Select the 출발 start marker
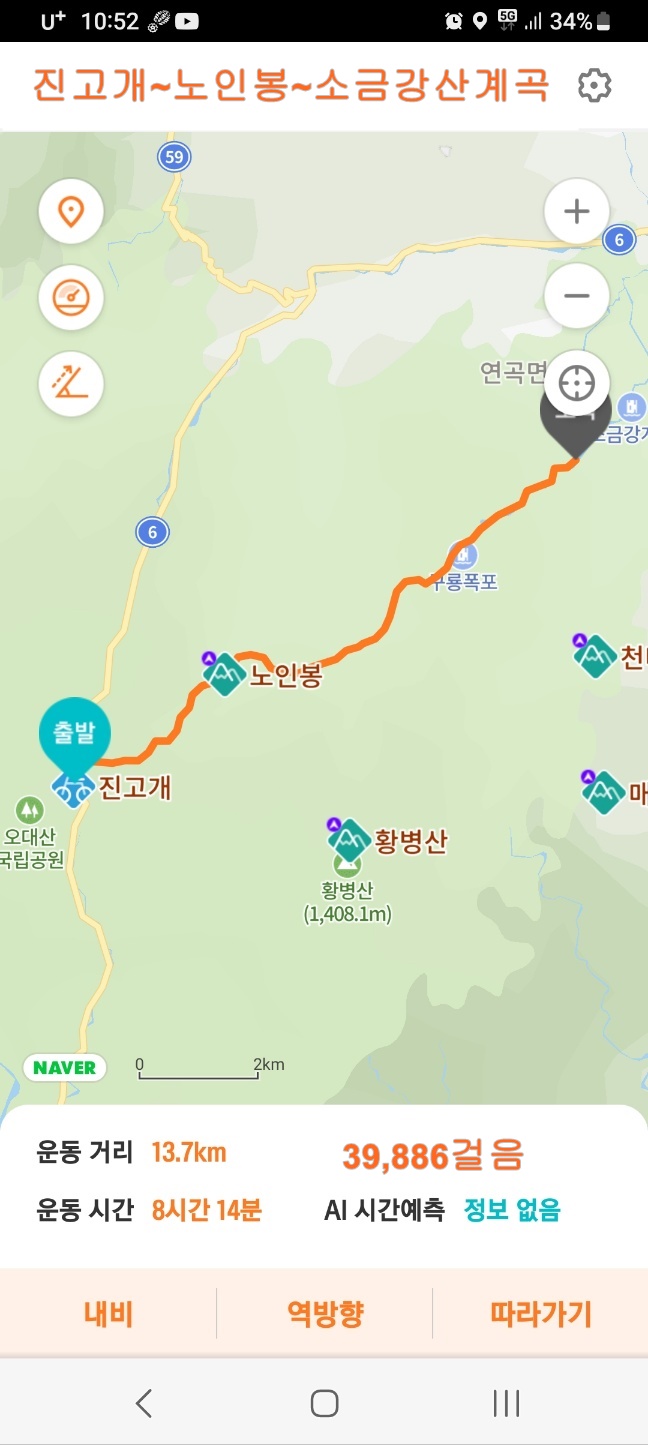 [75, 733]
